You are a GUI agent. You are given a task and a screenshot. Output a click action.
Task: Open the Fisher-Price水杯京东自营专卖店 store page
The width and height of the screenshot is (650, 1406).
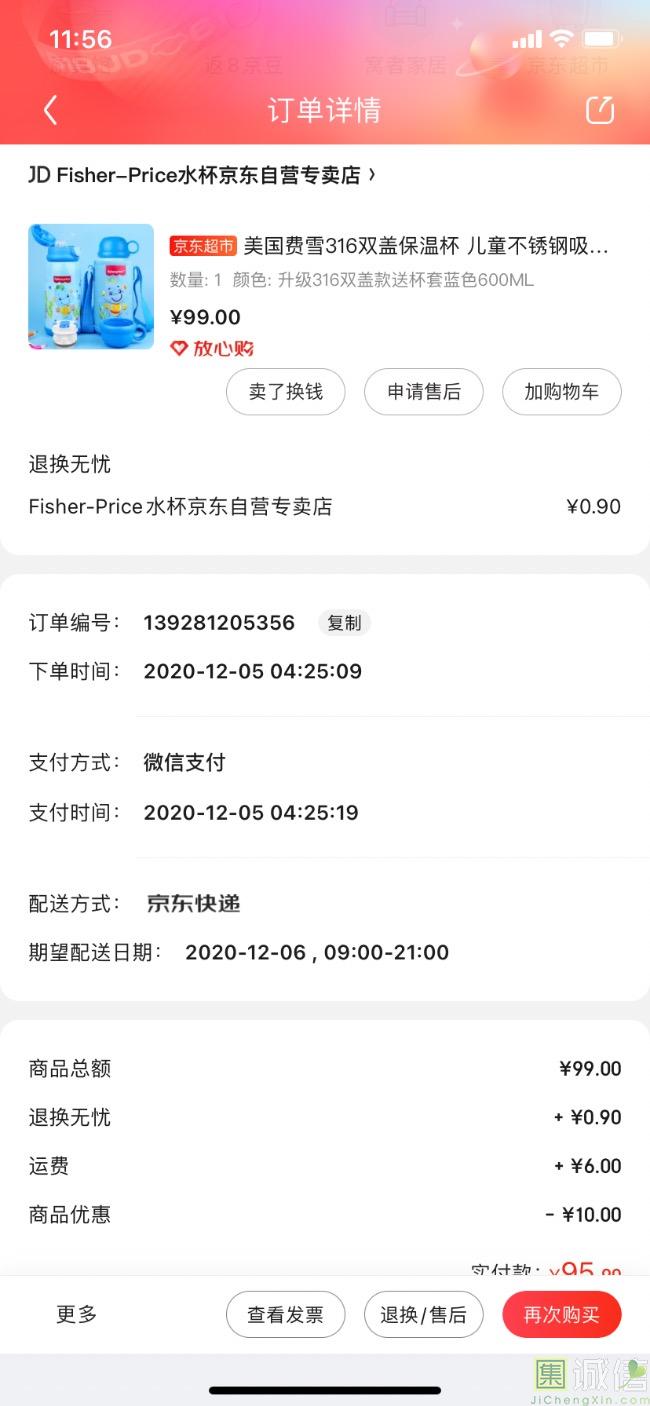tap(202, 175)
